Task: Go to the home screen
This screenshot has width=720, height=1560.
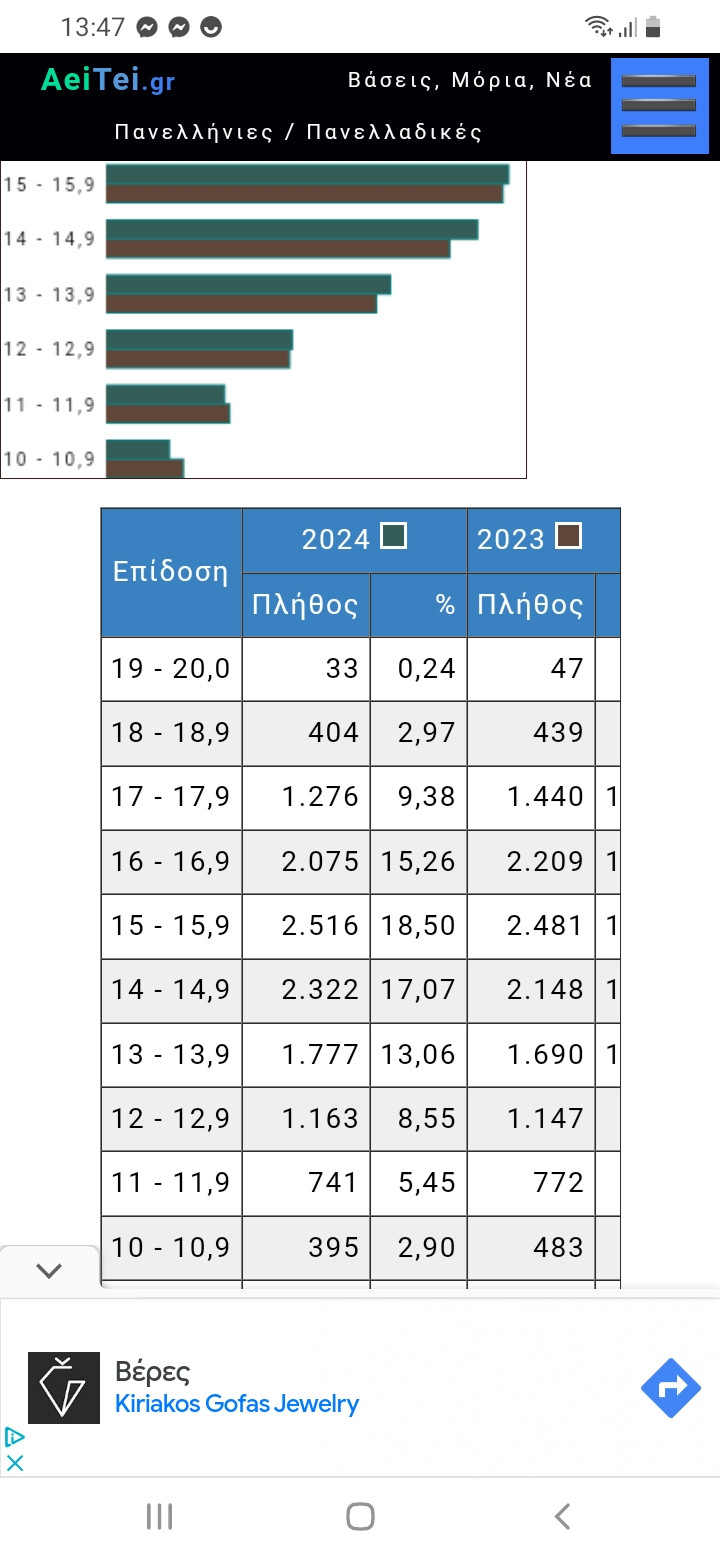Action: pos(360,1516)
